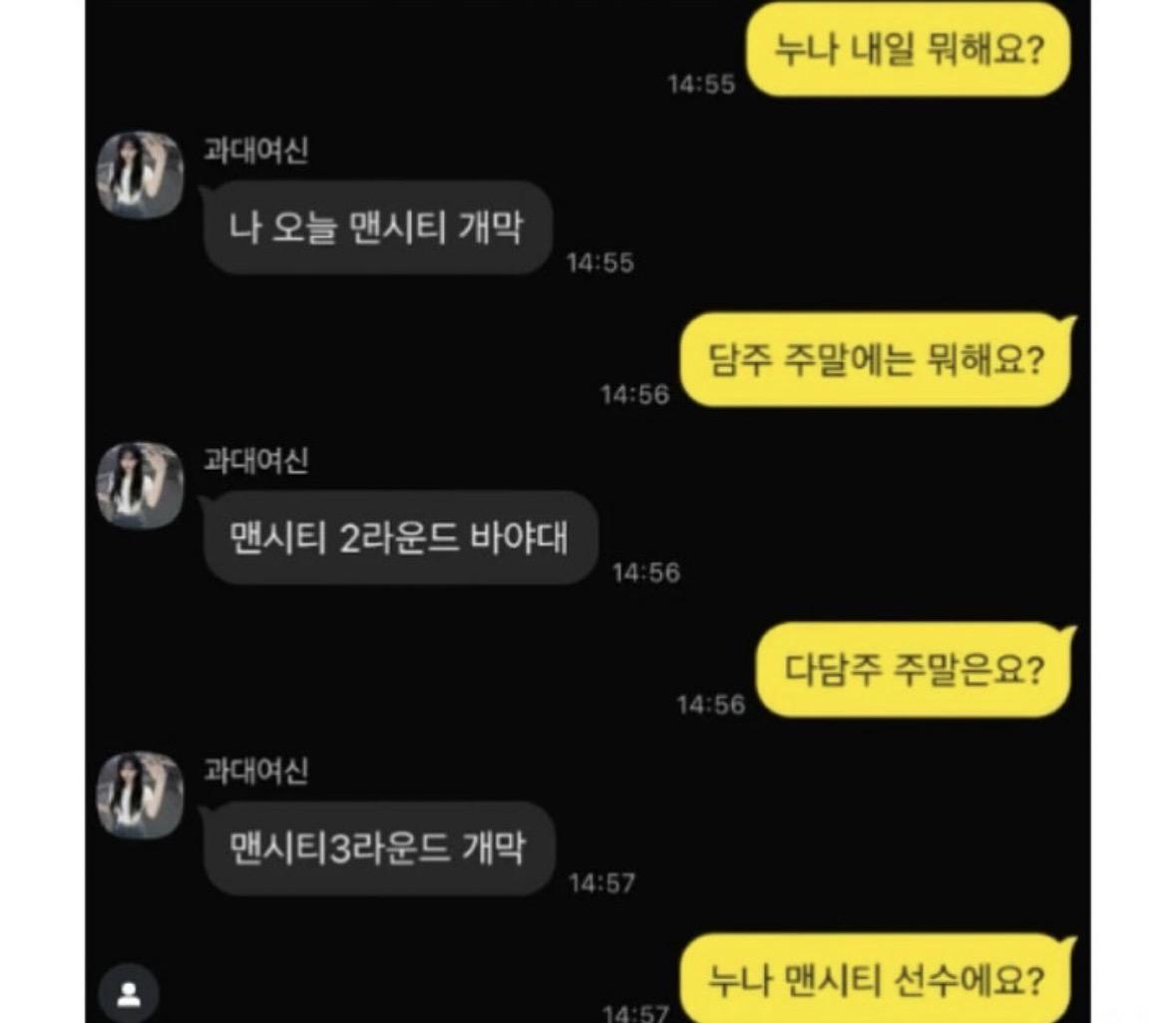Tap the person icon at the bottom left
This screenshot has height=1023, width=1176.
coord(129,993)
